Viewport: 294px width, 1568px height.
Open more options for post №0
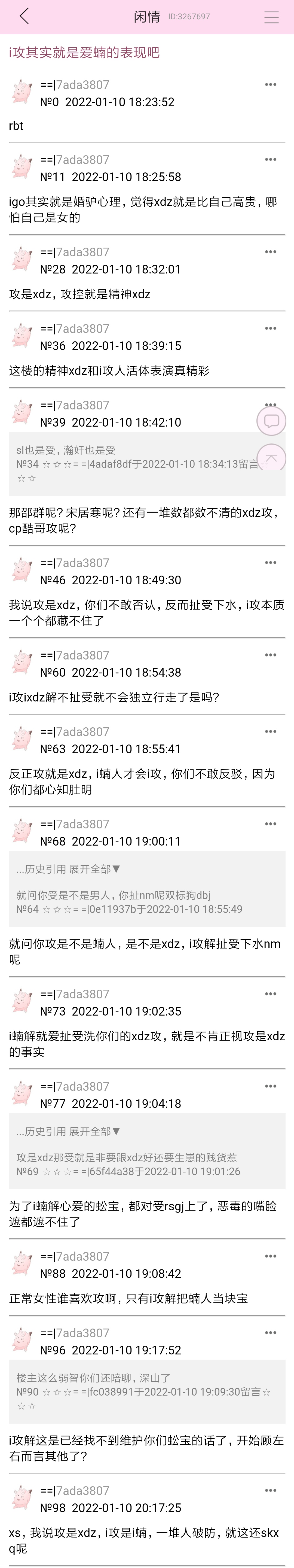[271, 85]
